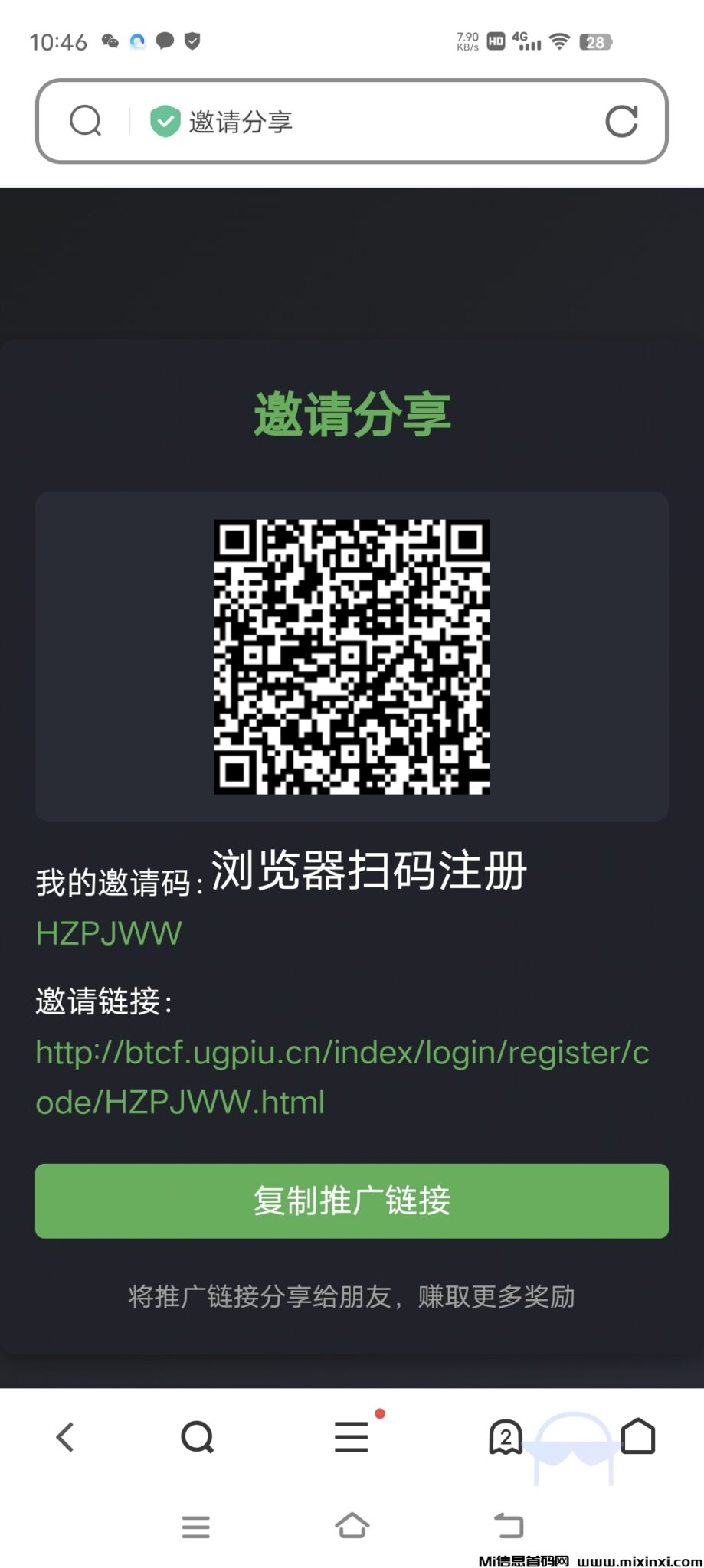Screen dimensions: 704x1568
Task: Tap the 复制推广链接 button
Action: [x=352, y=1200]
